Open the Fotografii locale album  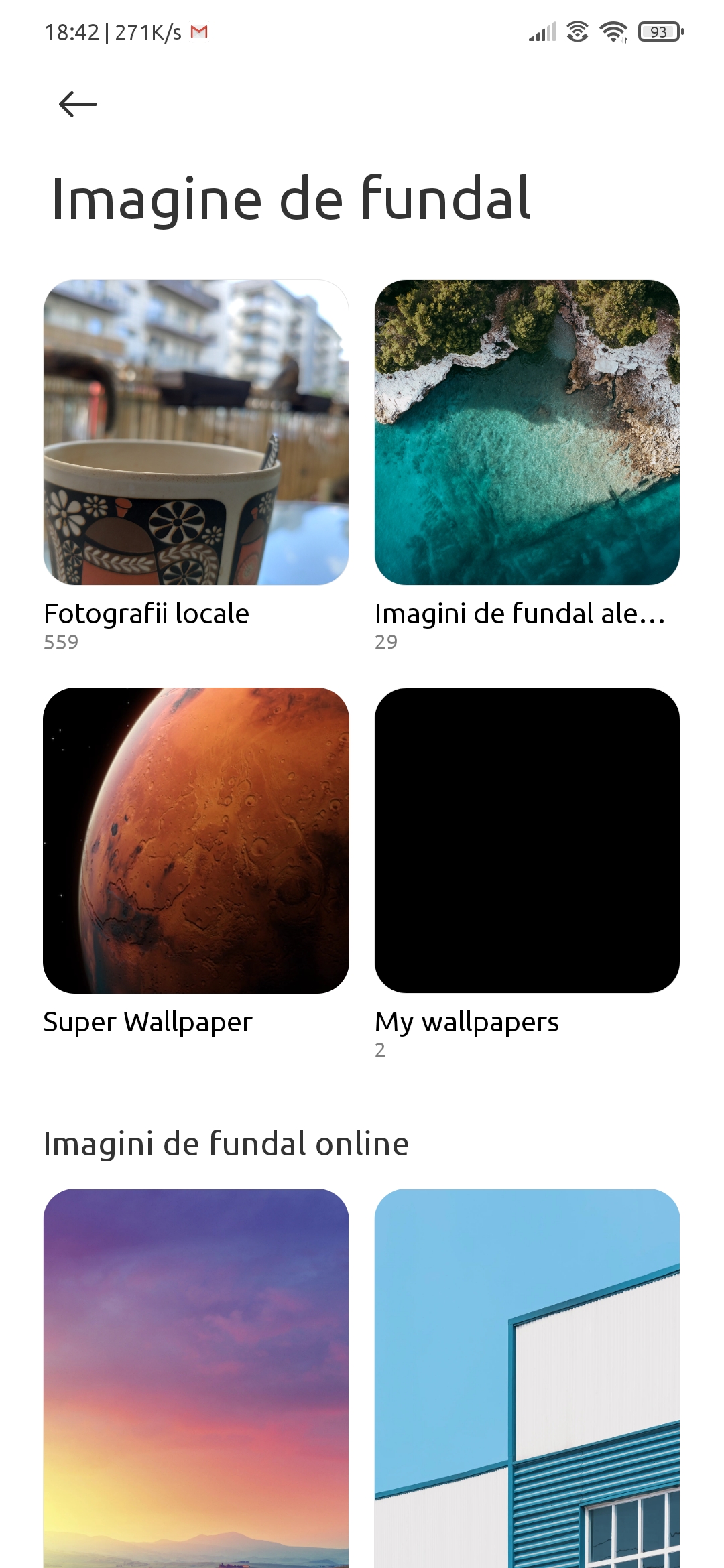pos(196,432)
